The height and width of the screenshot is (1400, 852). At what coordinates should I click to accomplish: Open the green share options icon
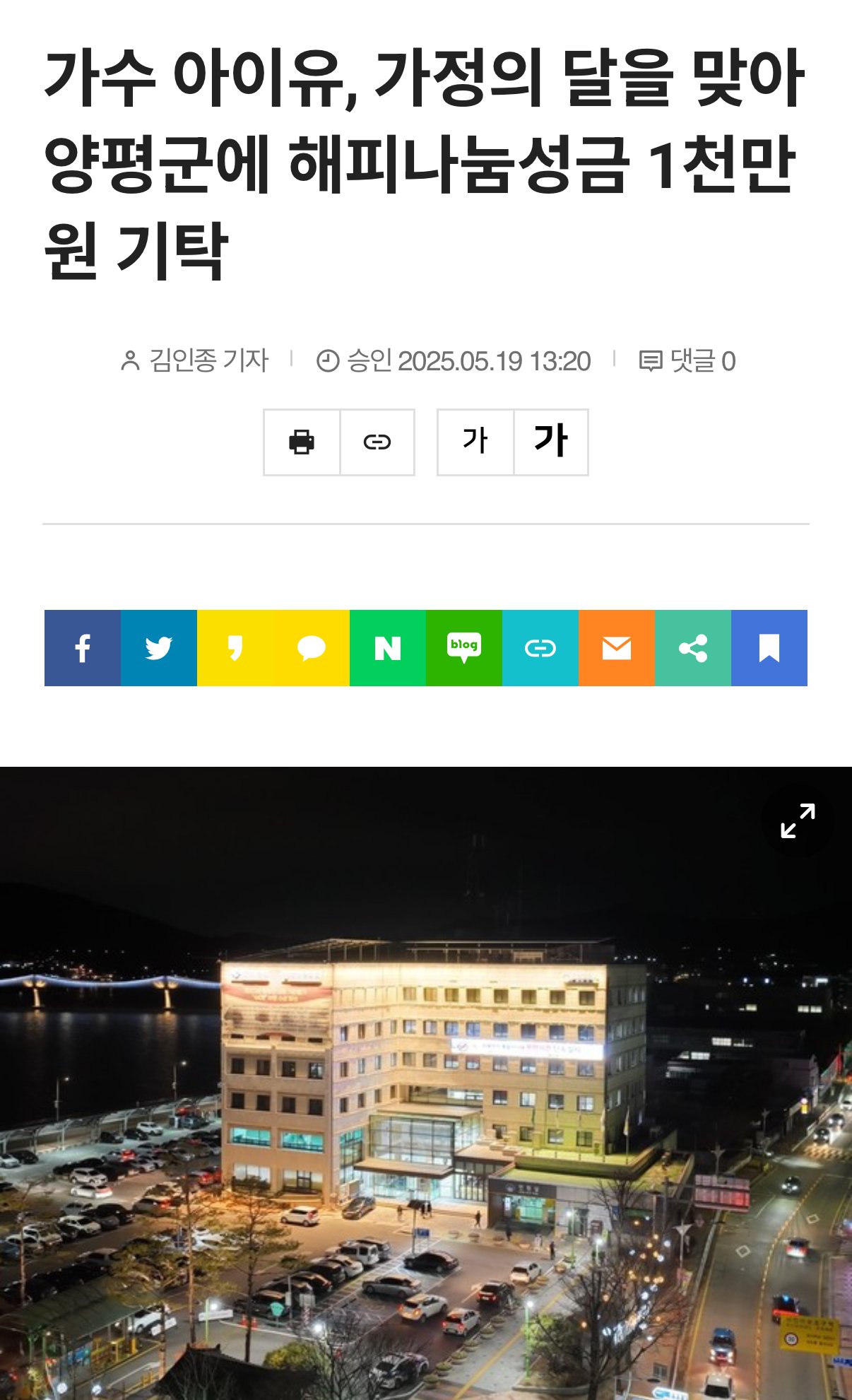coord(693,648)
